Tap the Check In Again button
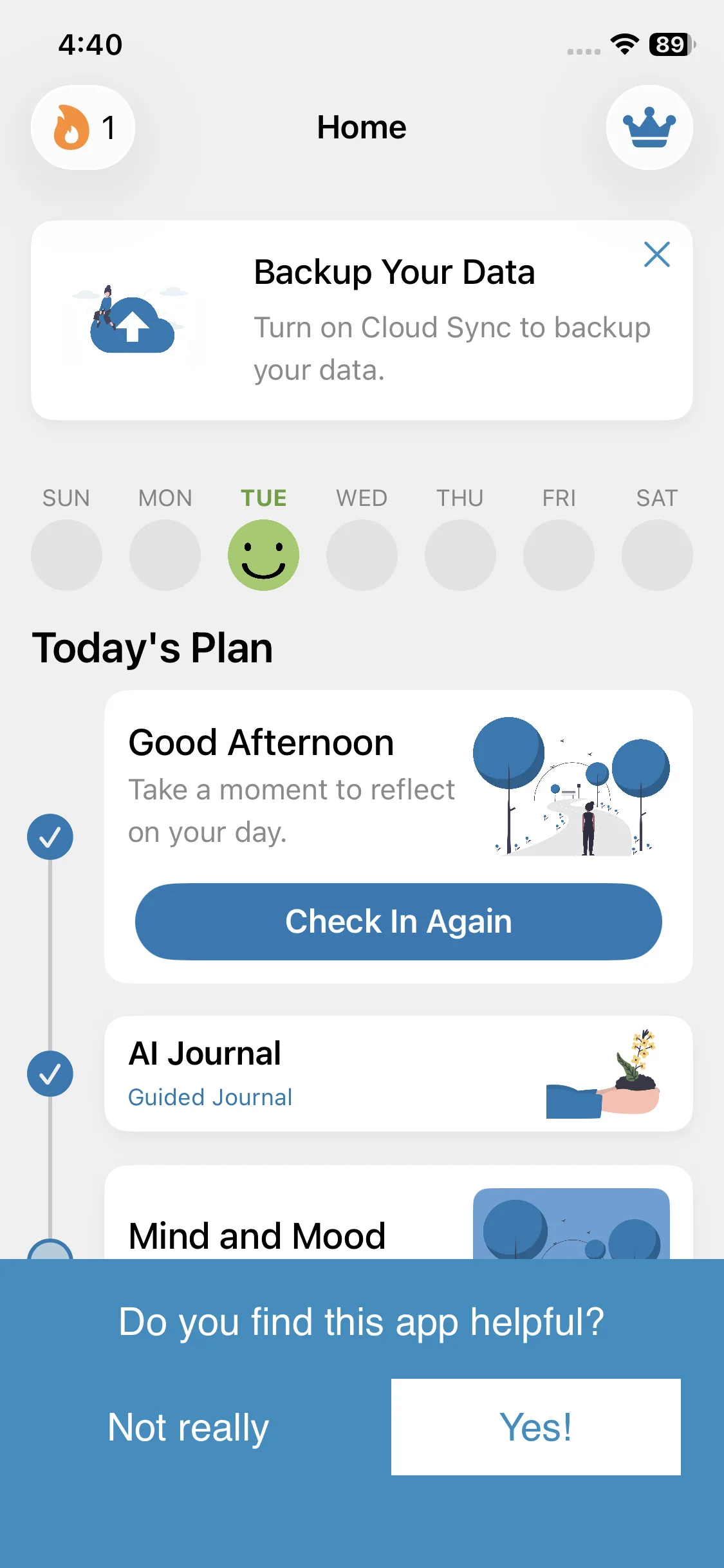This screenshot has width=724, height=1568. pyautogui.click(x=398, y=921)
